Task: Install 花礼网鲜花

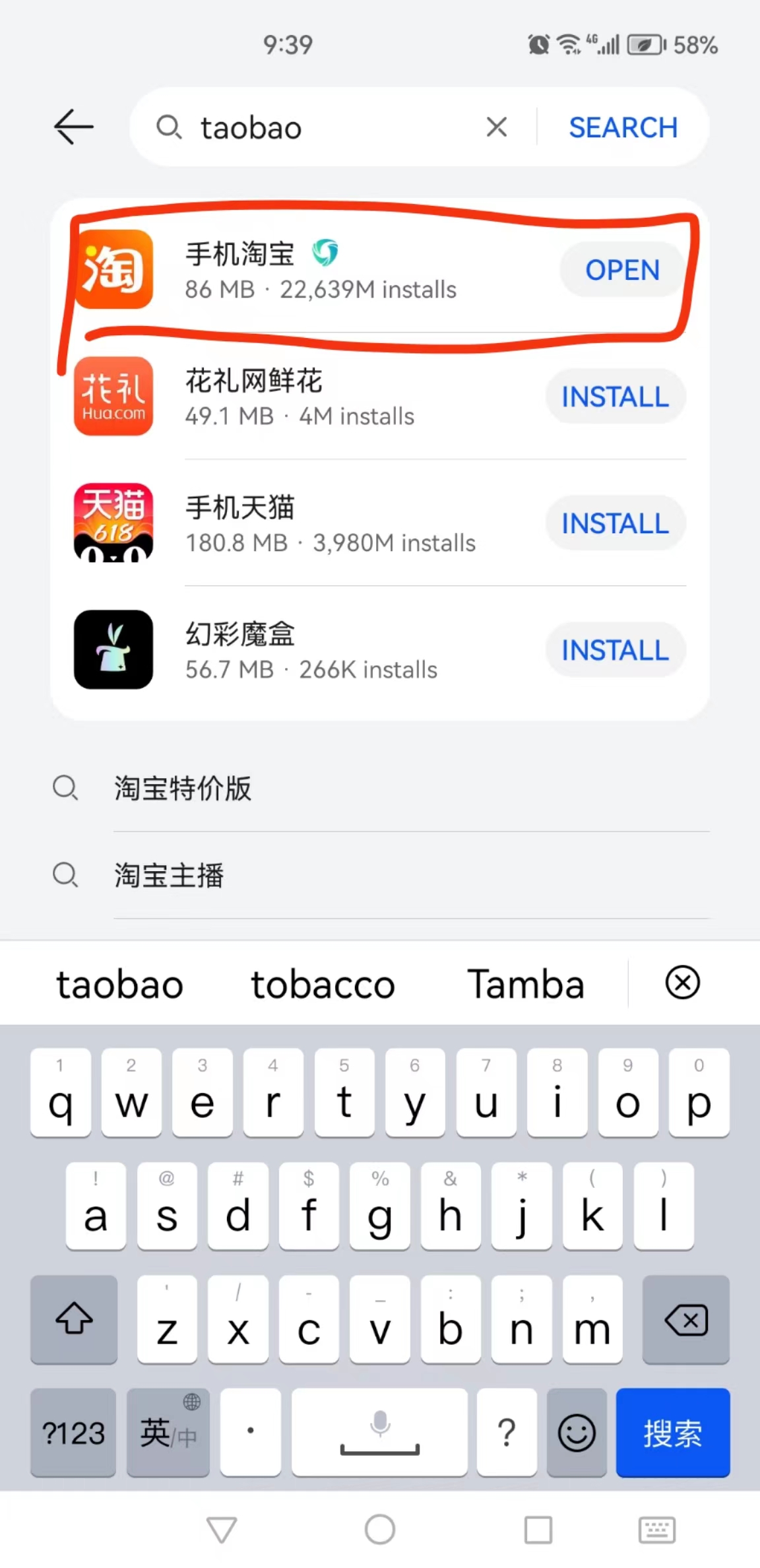Action: (x=615, y=397)
